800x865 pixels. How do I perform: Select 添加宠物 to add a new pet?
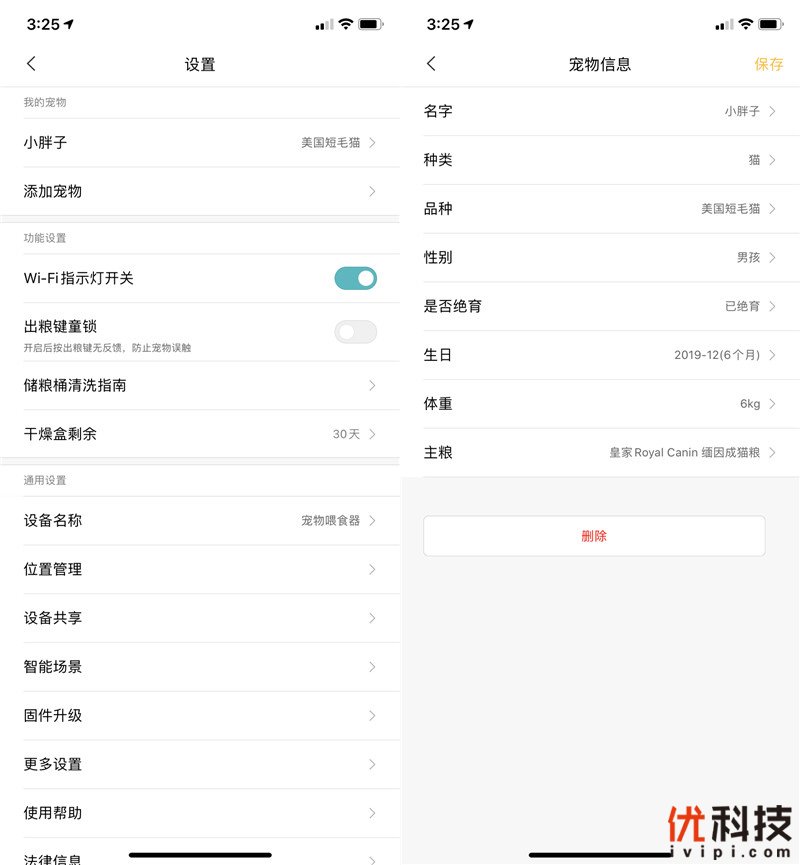tap(200, 191)
